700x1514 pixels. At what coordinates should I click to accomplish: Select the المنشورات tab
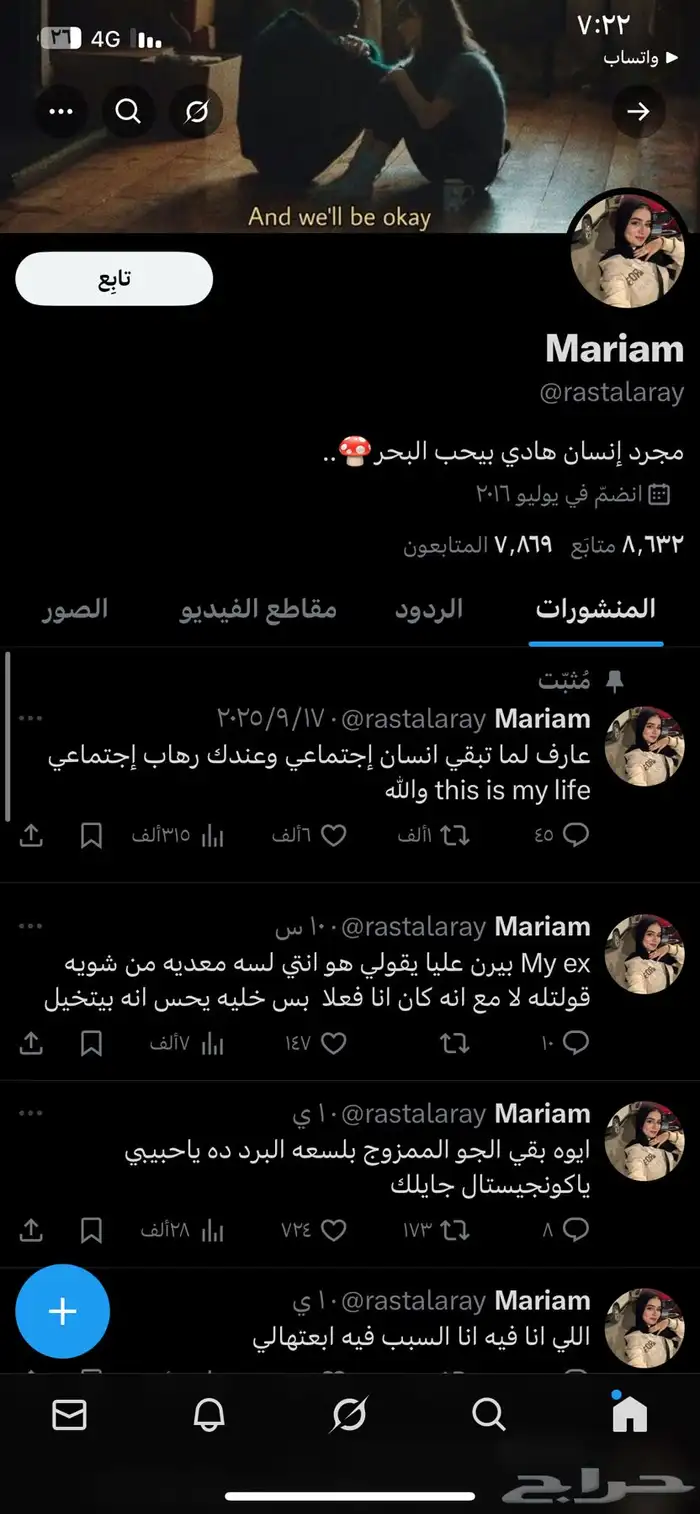596,609
